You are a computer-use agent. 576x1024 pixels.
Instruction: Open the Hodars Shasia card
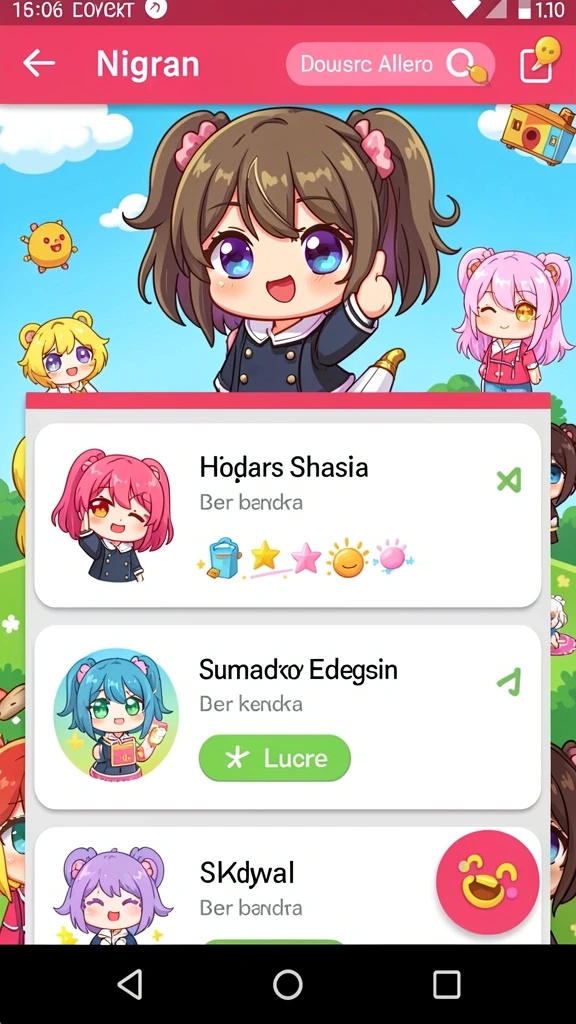(x=287, y=515)
